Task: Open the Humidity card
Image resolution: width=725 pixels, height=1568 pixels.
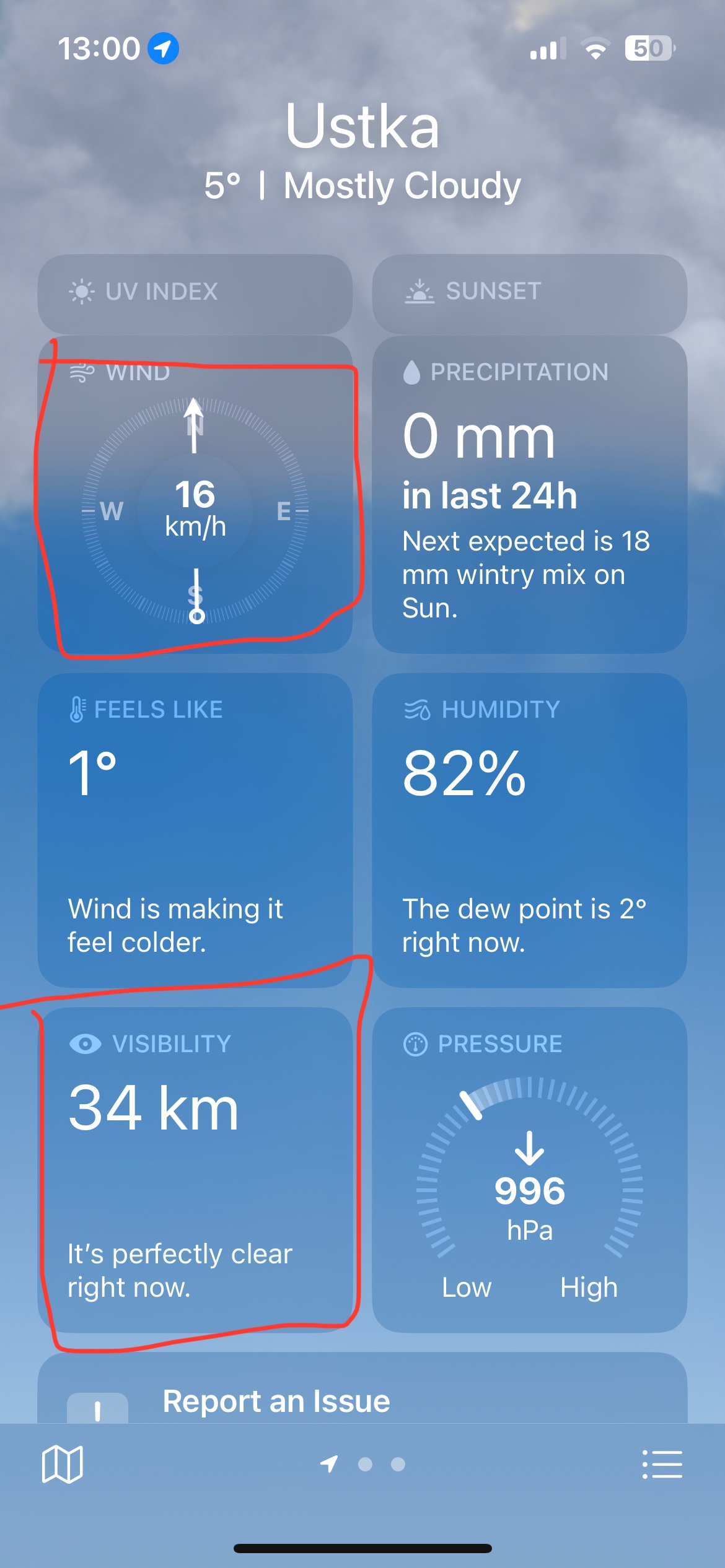Action: pyautogui.click(x=529, y=830)
